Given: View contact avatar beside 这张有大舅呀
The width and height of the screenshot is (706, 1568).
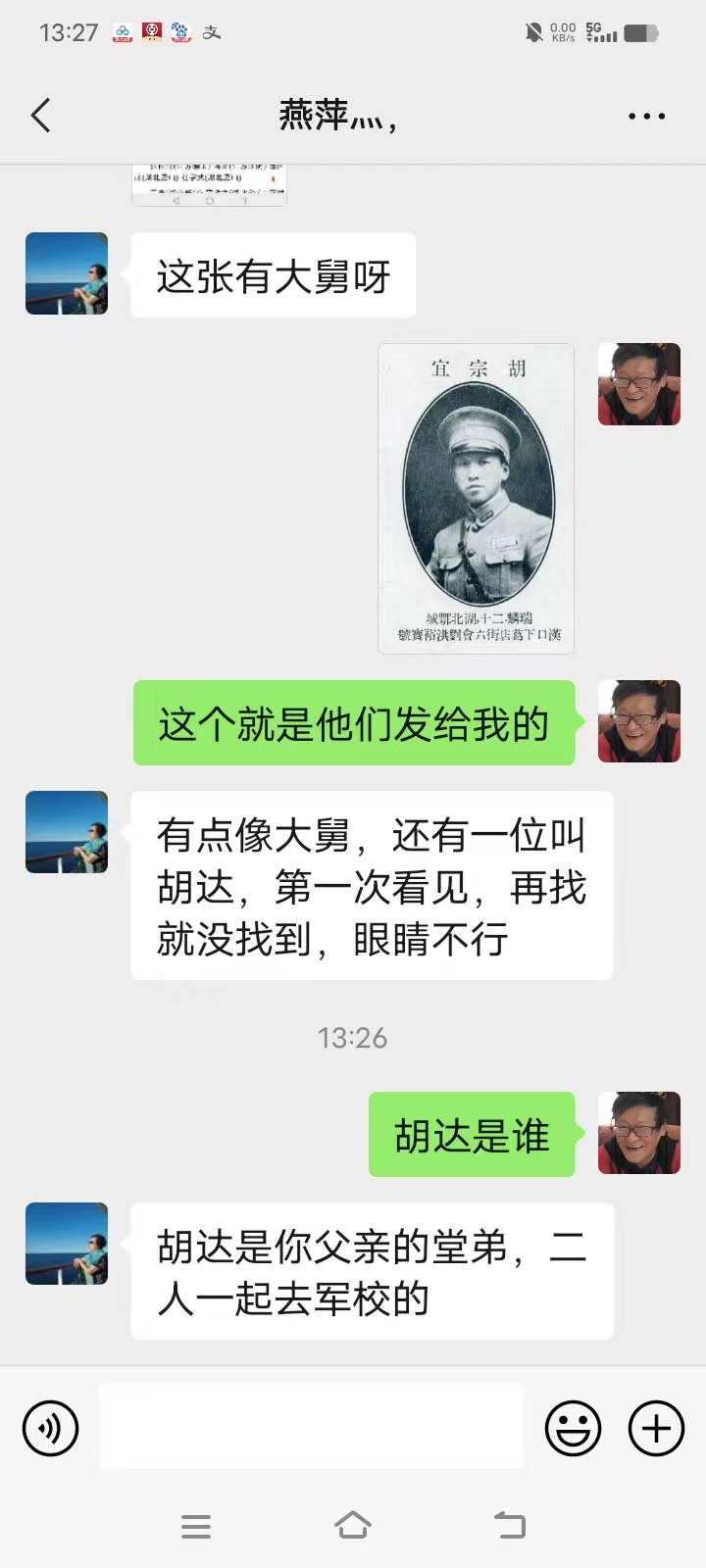Looking at the screenshot, I should click(x=67, y=273).
